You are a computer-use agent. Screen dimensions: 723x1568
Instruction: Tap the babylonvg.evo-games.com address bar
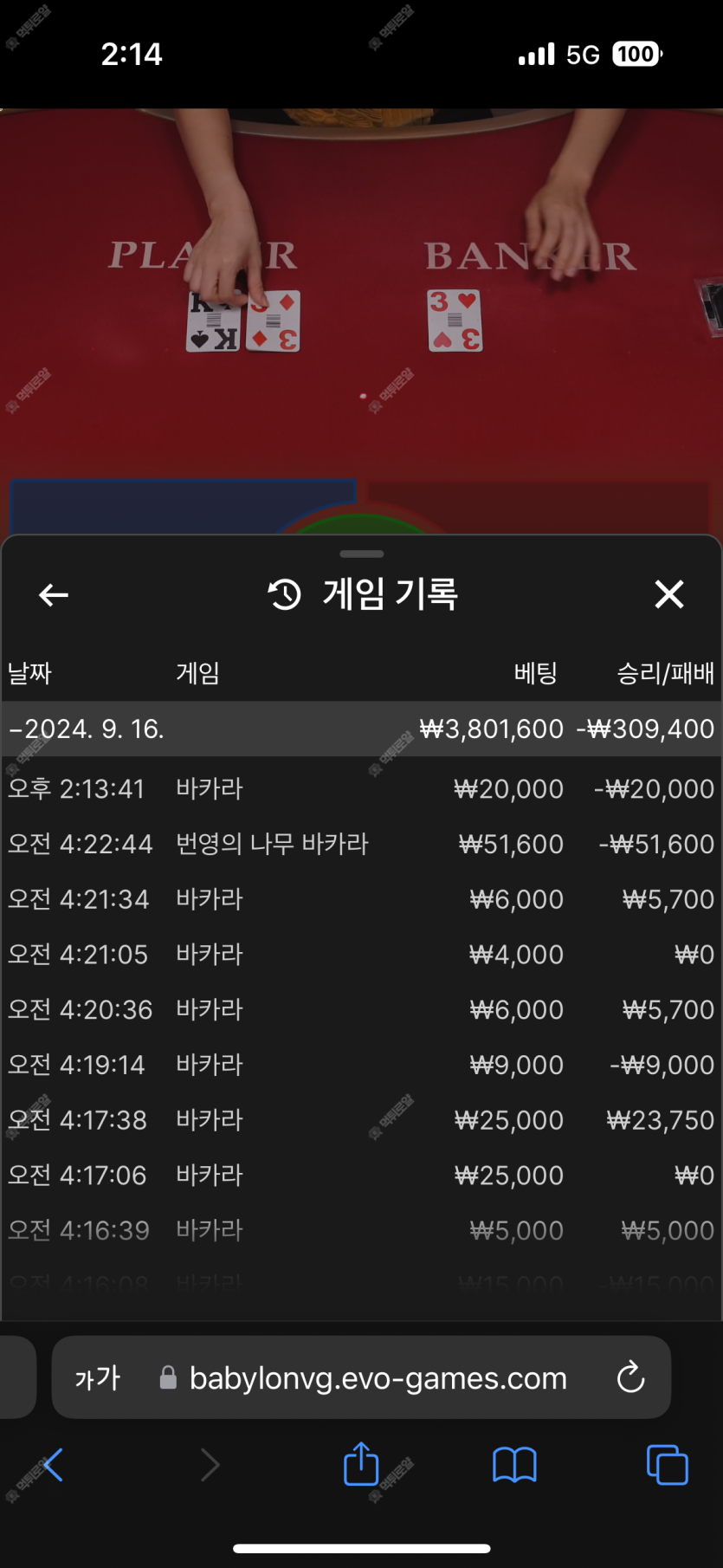(x=378, y=1377)
